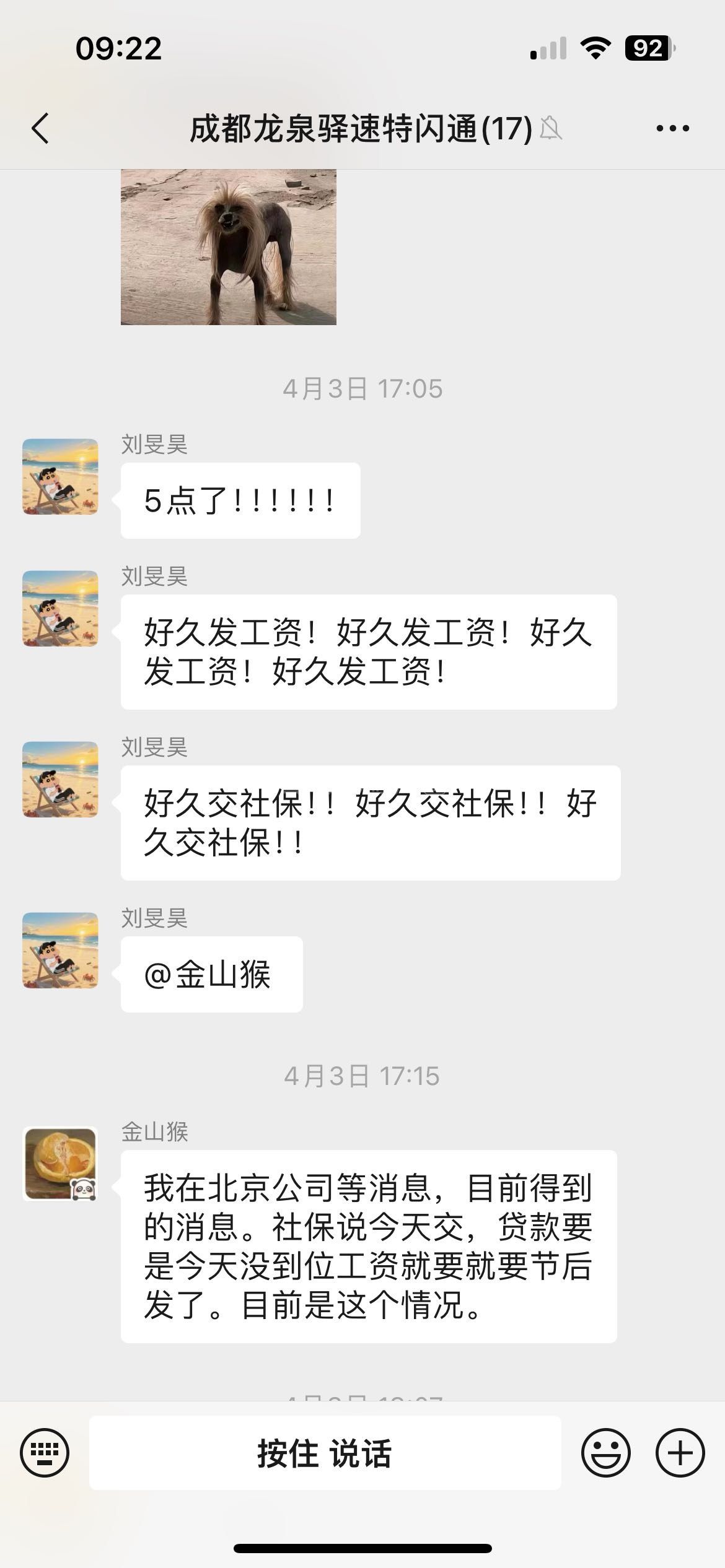The height and width of the screenshot is (1568, 725).
Task: Open the plus attachments menu
Action: [680, 1453]
